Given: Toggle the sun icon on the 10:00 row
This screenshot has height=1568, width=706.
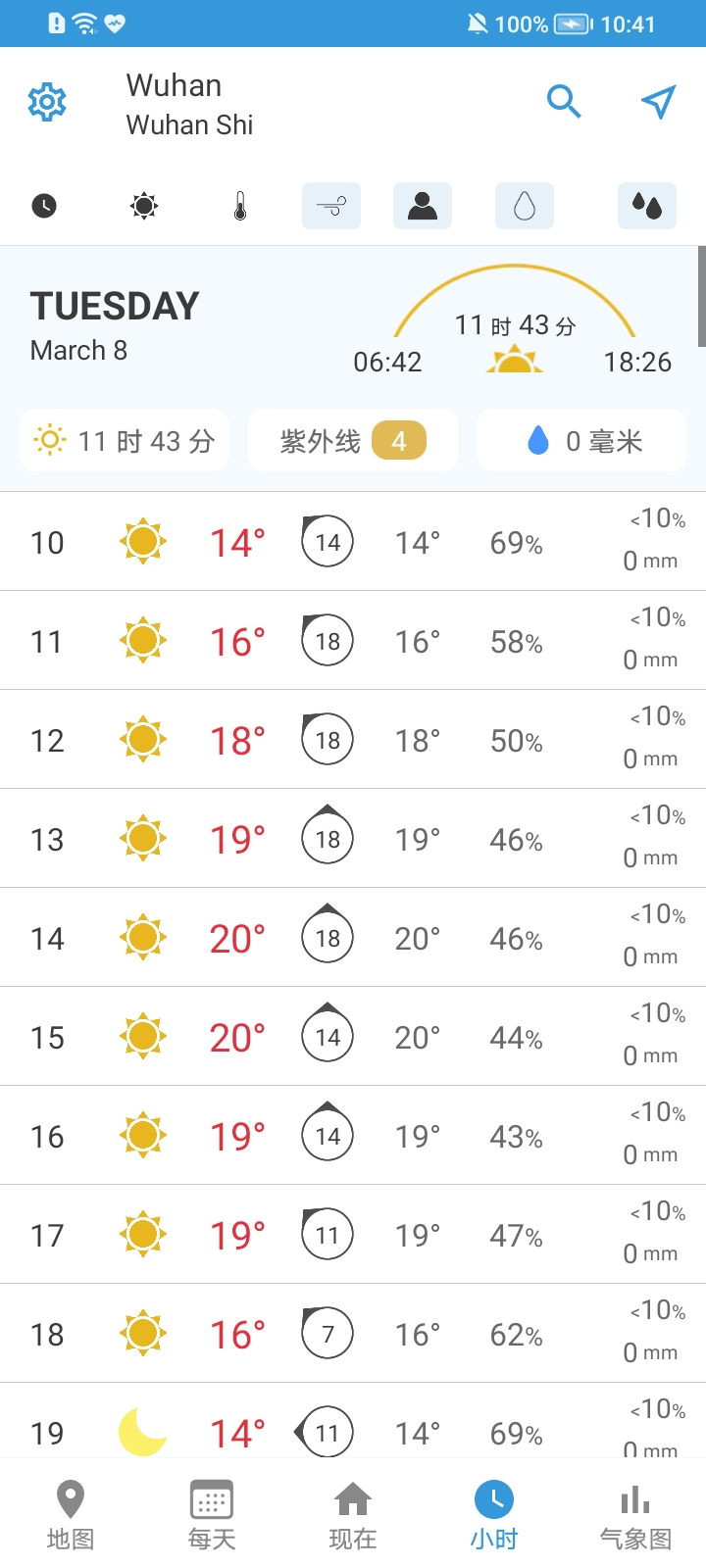Looking at the screenshot, I should pyautogui.click(x=142, y=541).
